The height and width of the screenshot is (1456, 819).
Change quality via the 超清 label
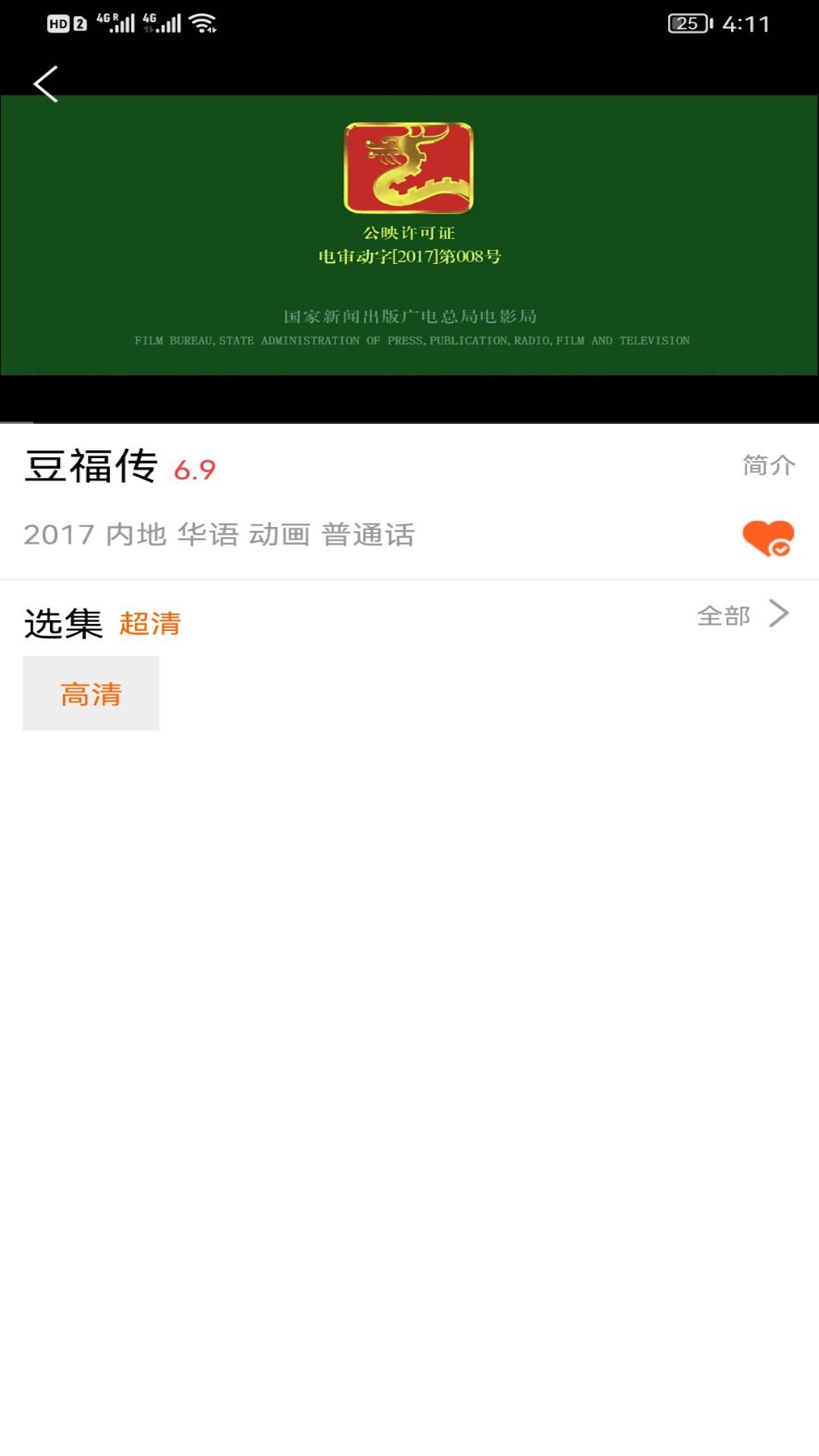click(x=150, y=623)
